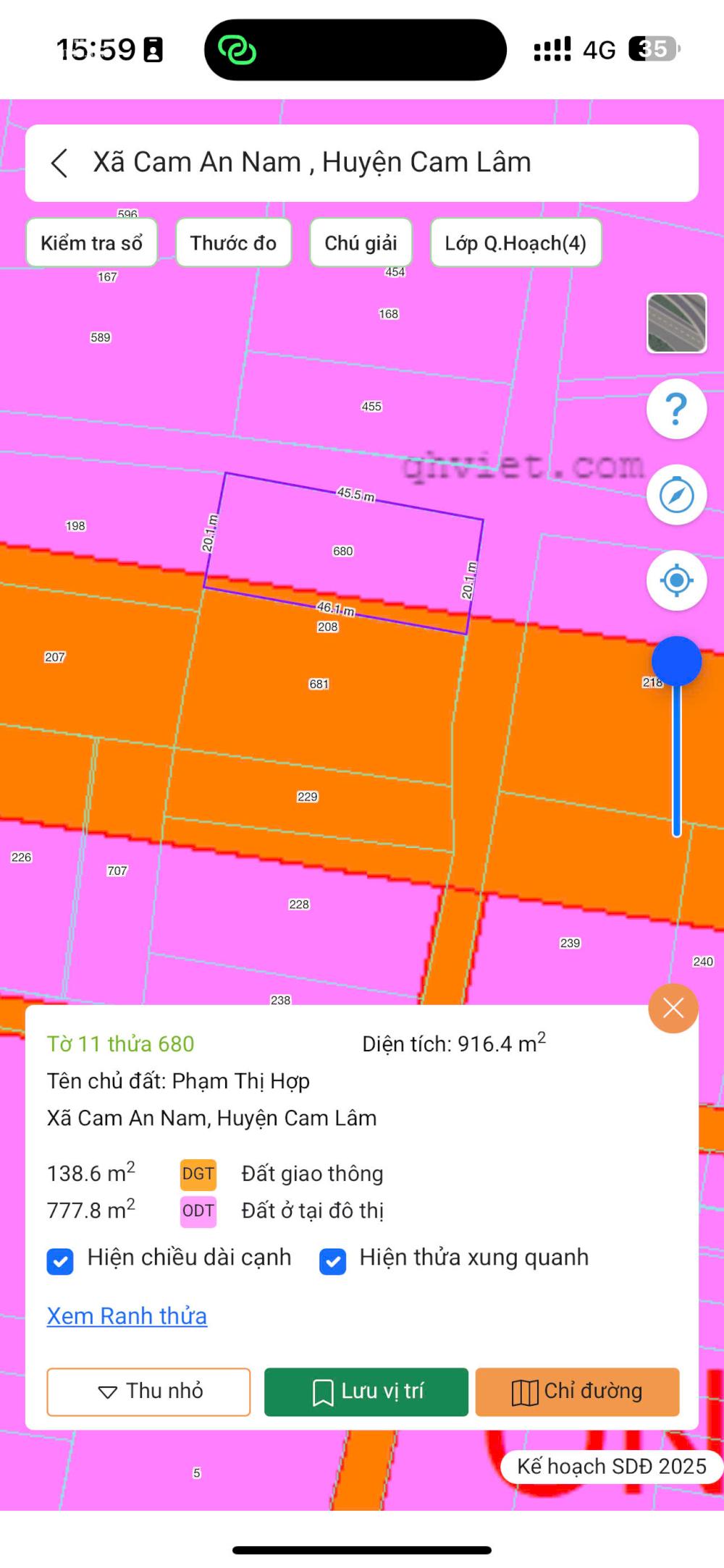This screenshot has height=1568, width=724.
Task: Save this parcel with Lưu vị trí
Action: coord(366,1391)
